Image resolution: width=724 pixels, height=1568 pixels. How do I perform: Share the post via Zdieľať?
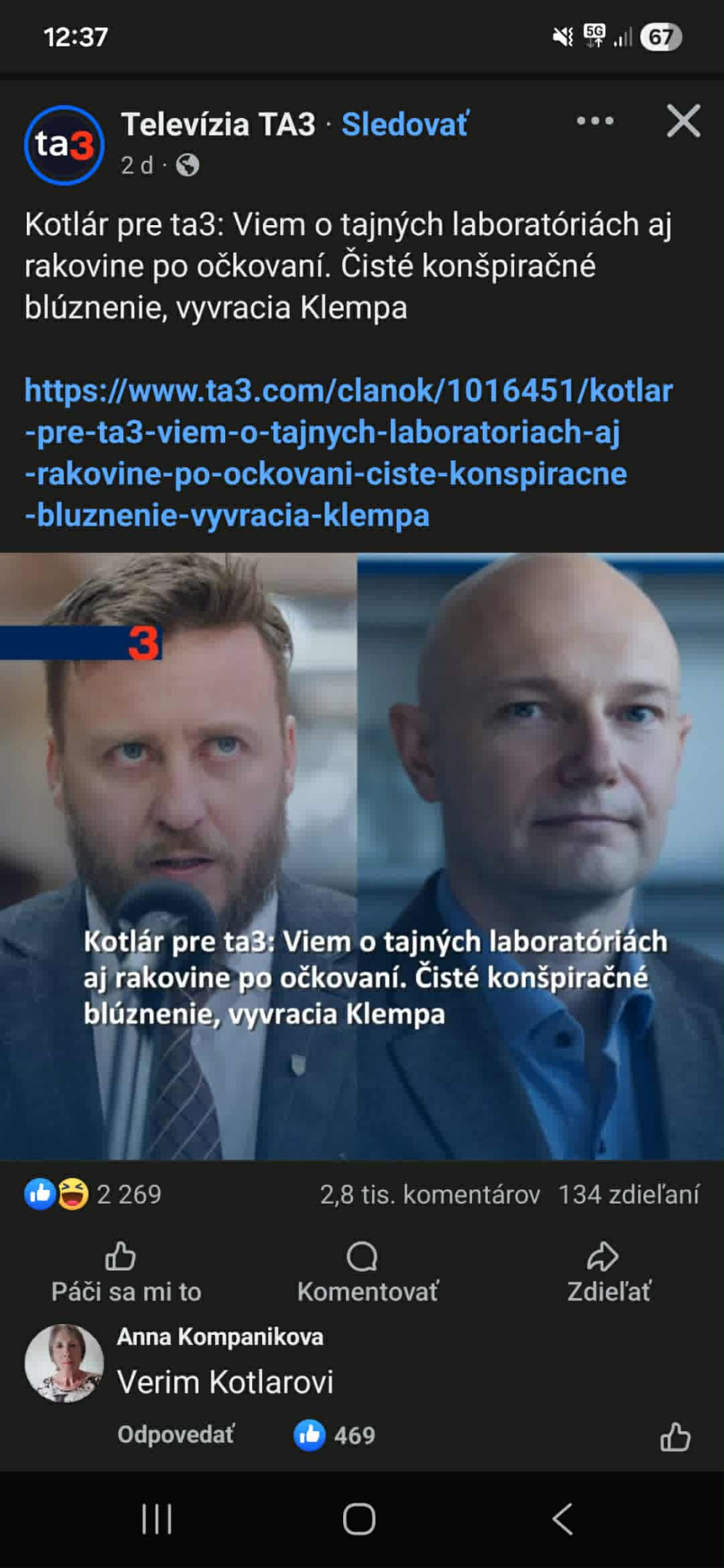click(x=608, y=1273)
